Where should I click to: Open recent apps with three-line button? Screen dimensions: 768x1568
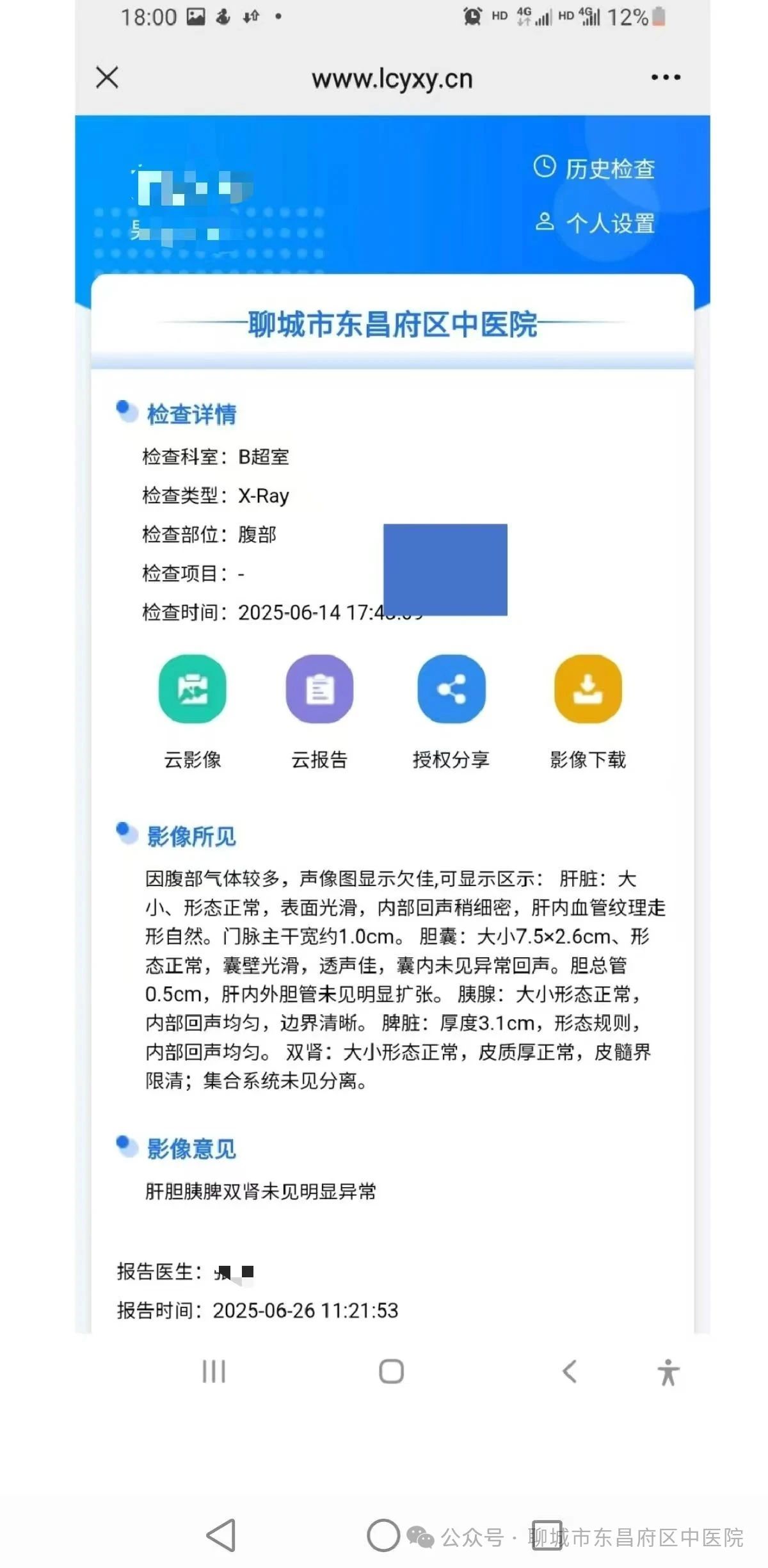pos(214,1372)
